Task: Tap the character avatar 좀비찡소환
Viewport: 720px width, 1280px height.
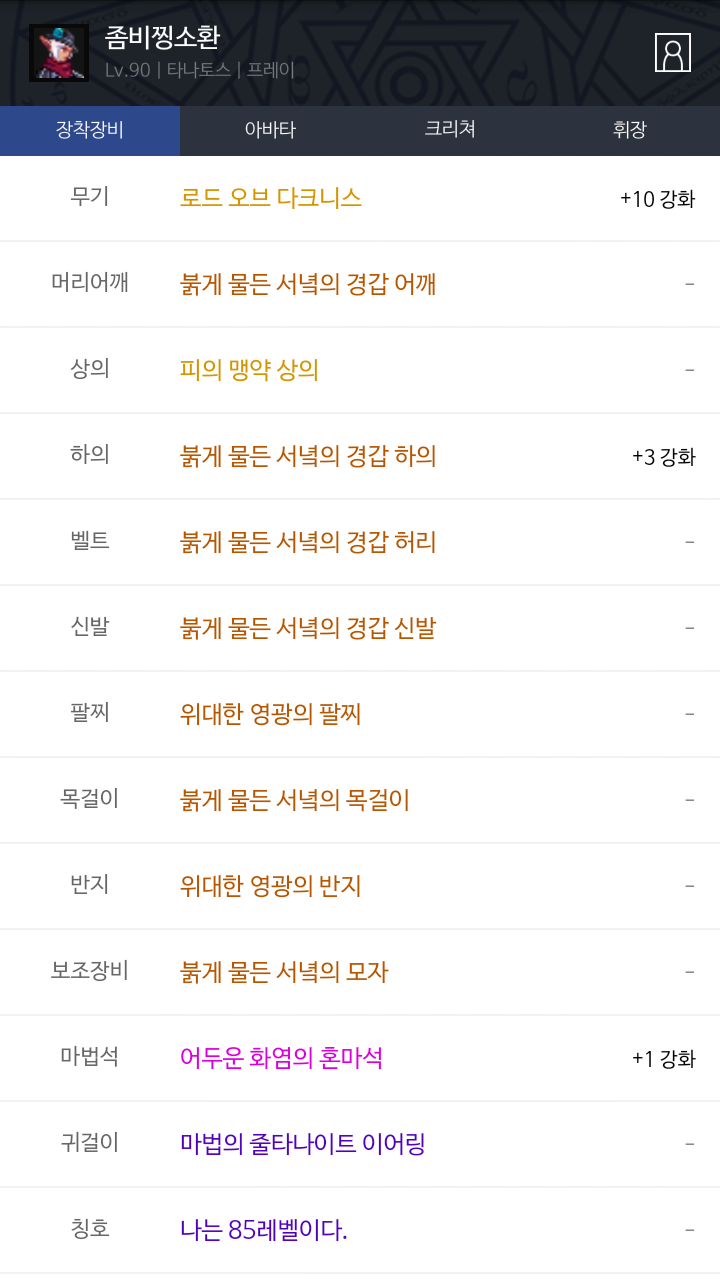Action: click(59, 53)
